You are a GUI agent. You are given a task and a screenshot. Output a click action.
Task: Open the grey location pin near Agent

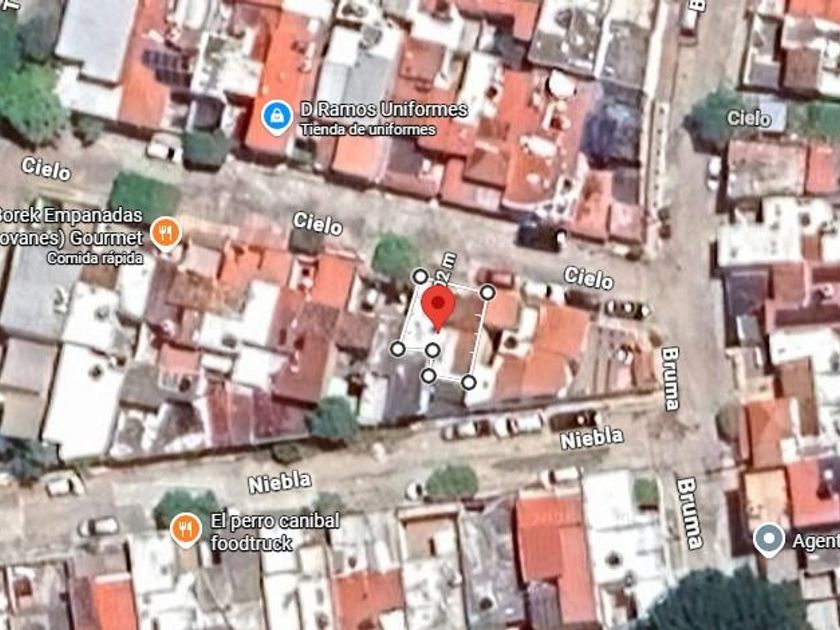pyautogui.click(x=769, y=539)
